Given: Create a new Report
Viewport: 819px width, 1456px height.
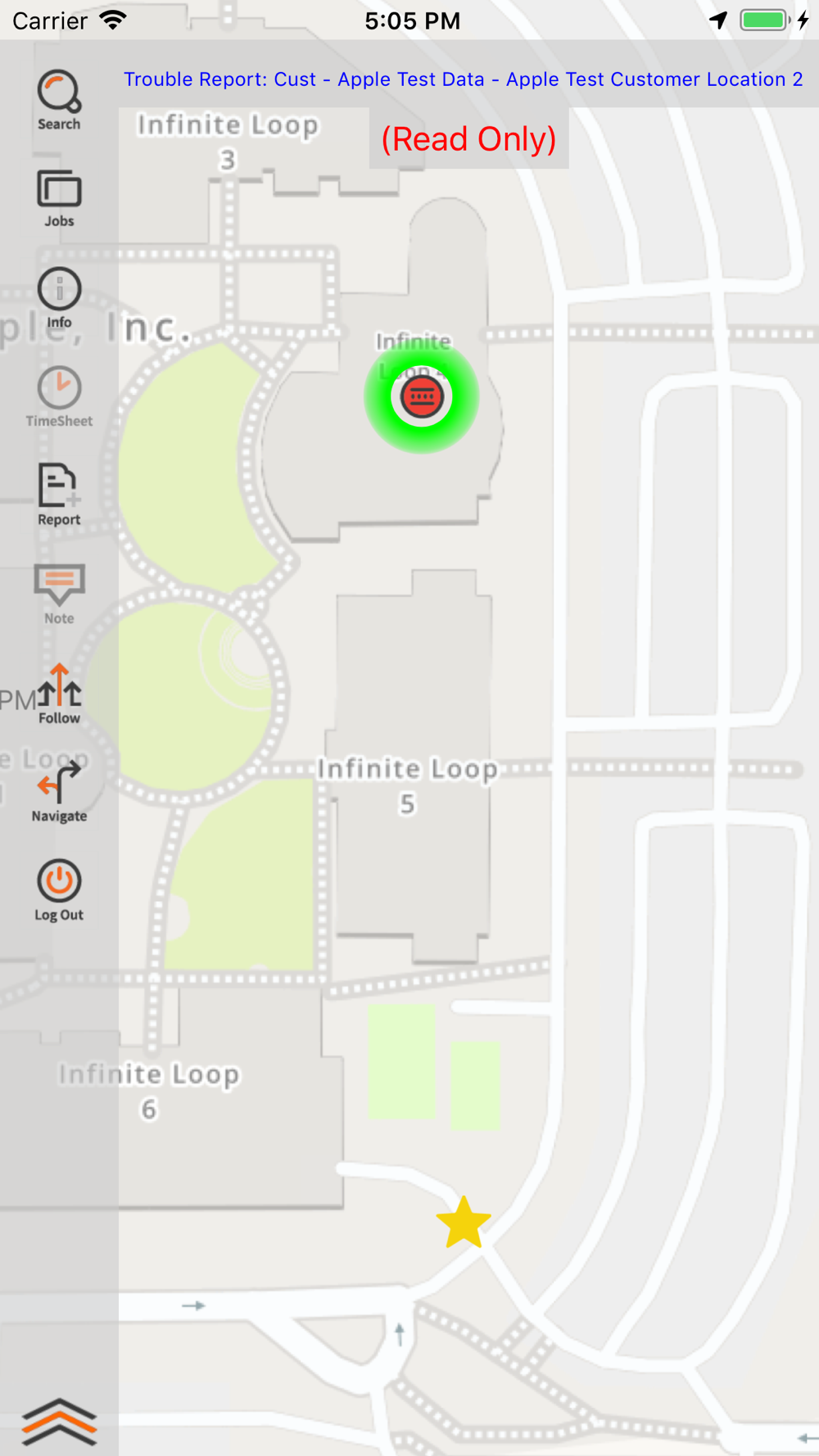Looking at the screenshot, I should tap(59, 495).
